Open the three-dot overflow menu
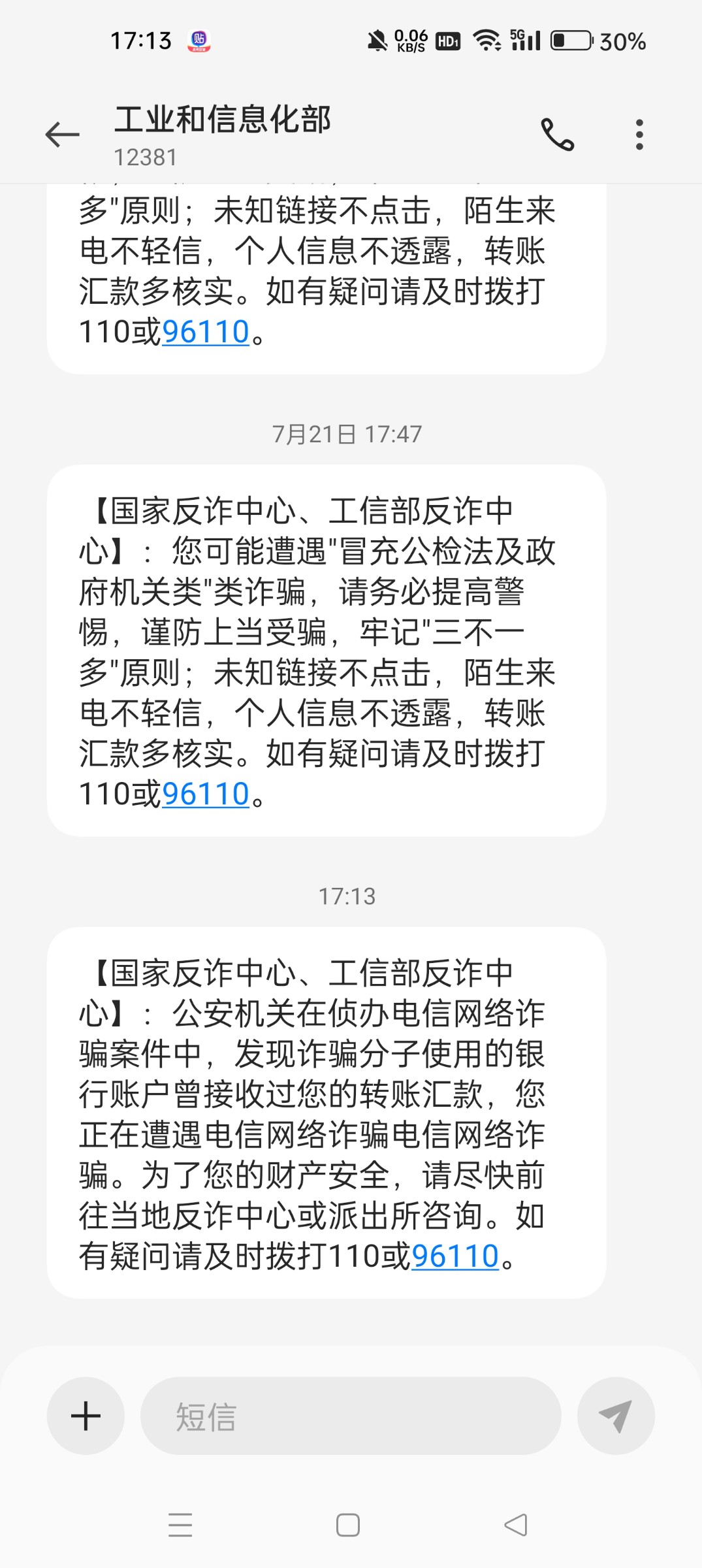 [639, 134]
